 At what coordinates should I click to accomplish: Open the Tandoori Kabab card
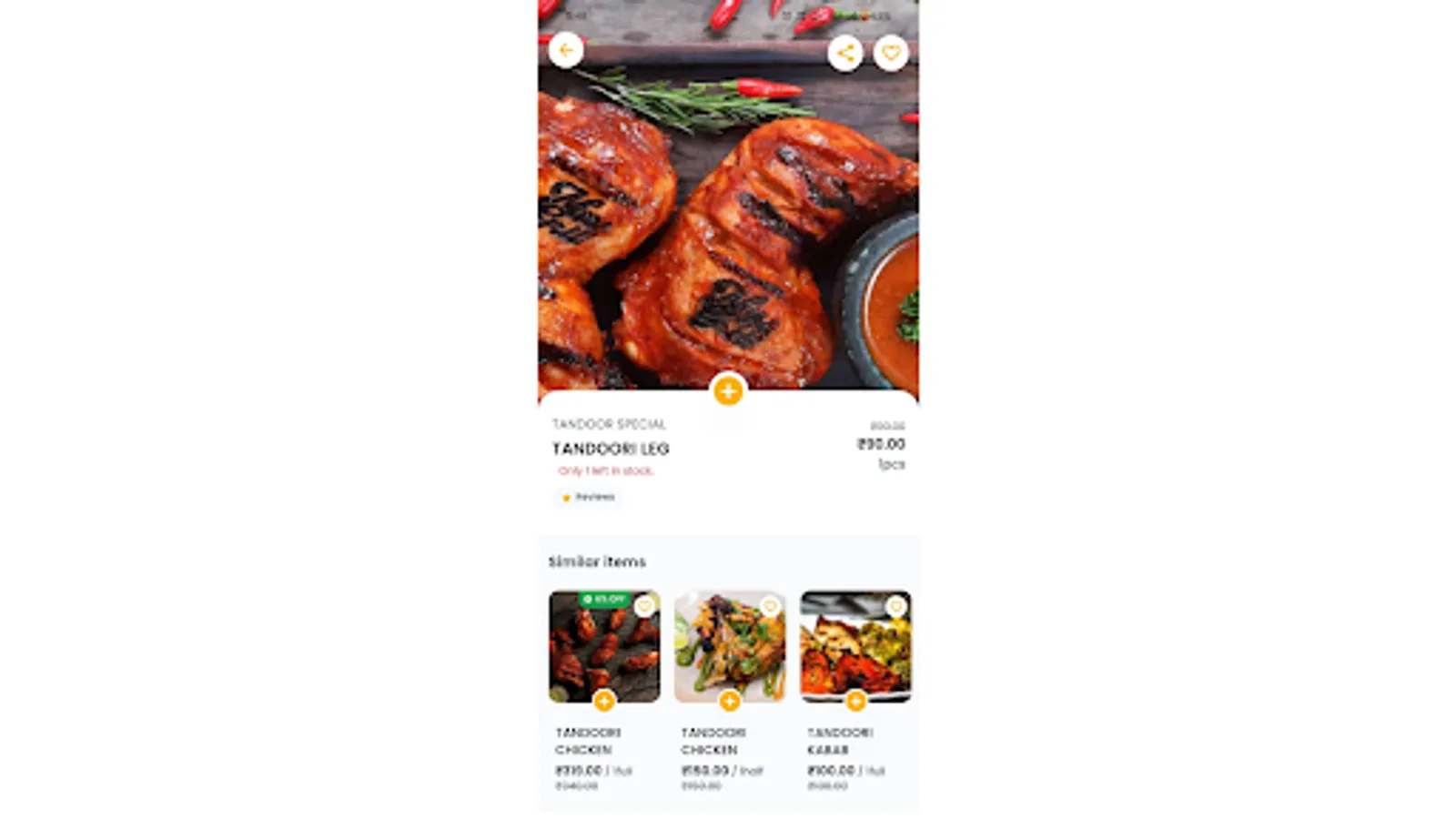coord(855,692)
